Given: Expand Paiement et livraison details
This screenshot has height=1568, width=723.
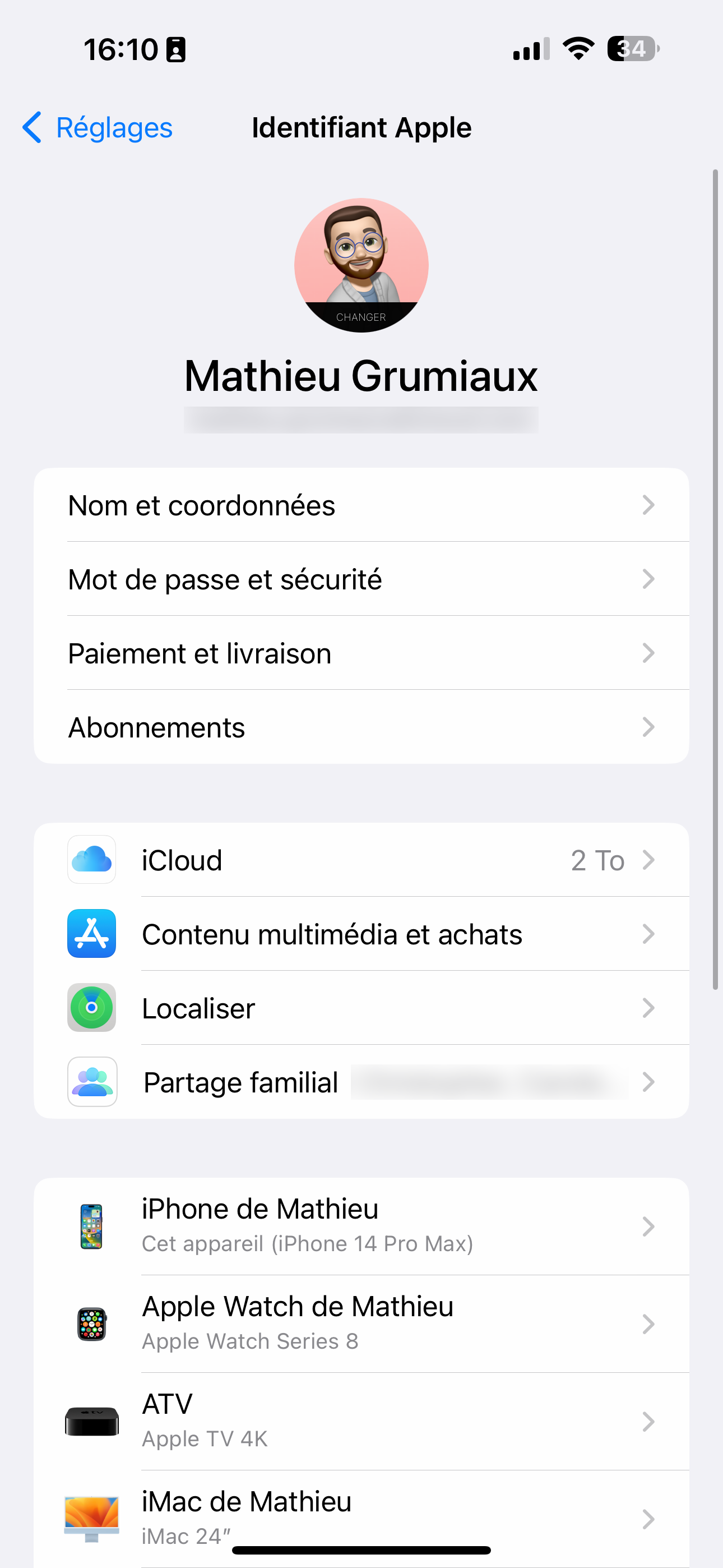Looking at the screenshot, I should point(649,653).
